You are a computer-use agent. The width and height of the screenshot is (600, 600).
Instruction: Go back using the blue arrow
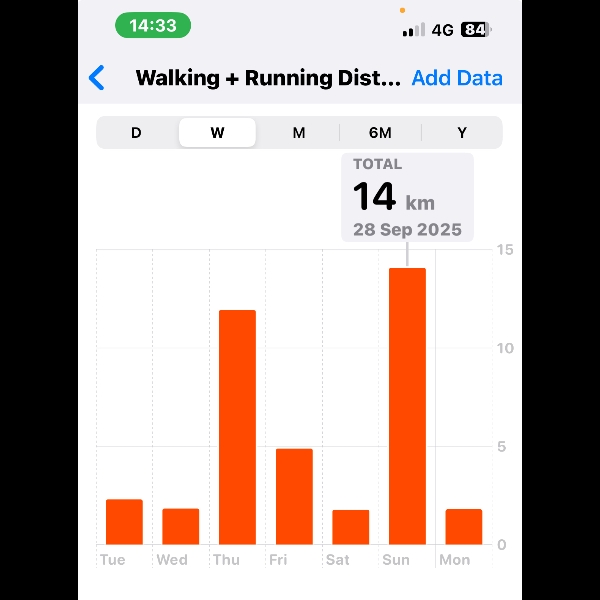click(97, 78)
